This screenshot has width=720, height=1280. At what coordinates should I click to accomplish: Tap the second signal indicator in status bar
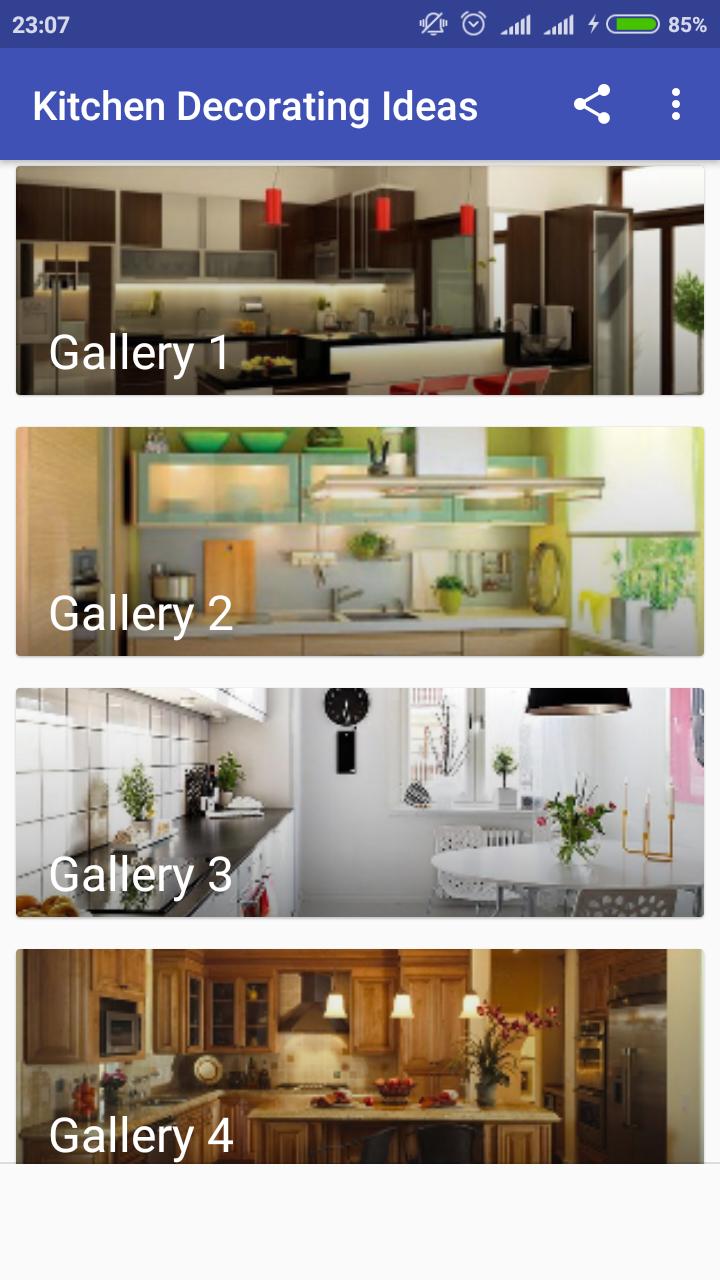click(558, 21)
